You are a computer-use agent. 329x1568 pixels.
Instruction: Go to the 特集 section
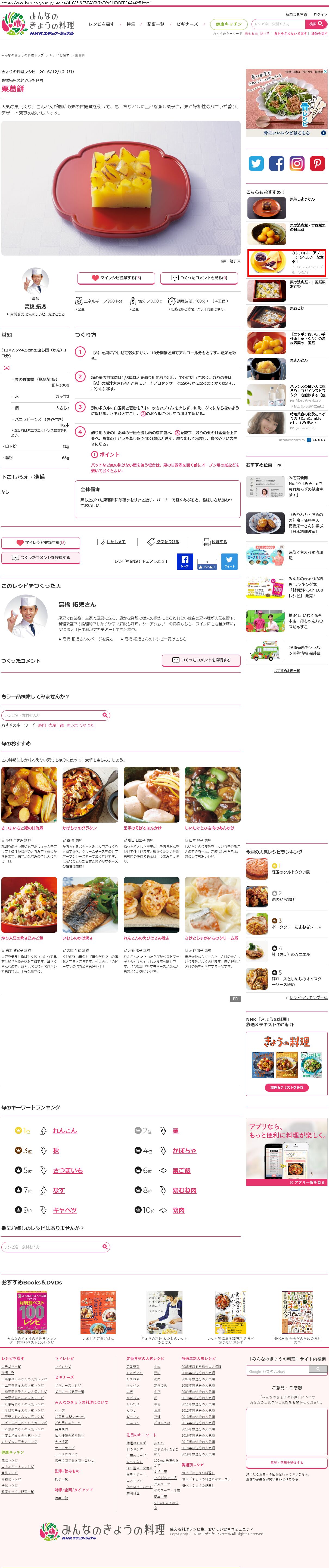tap(131, 24)
